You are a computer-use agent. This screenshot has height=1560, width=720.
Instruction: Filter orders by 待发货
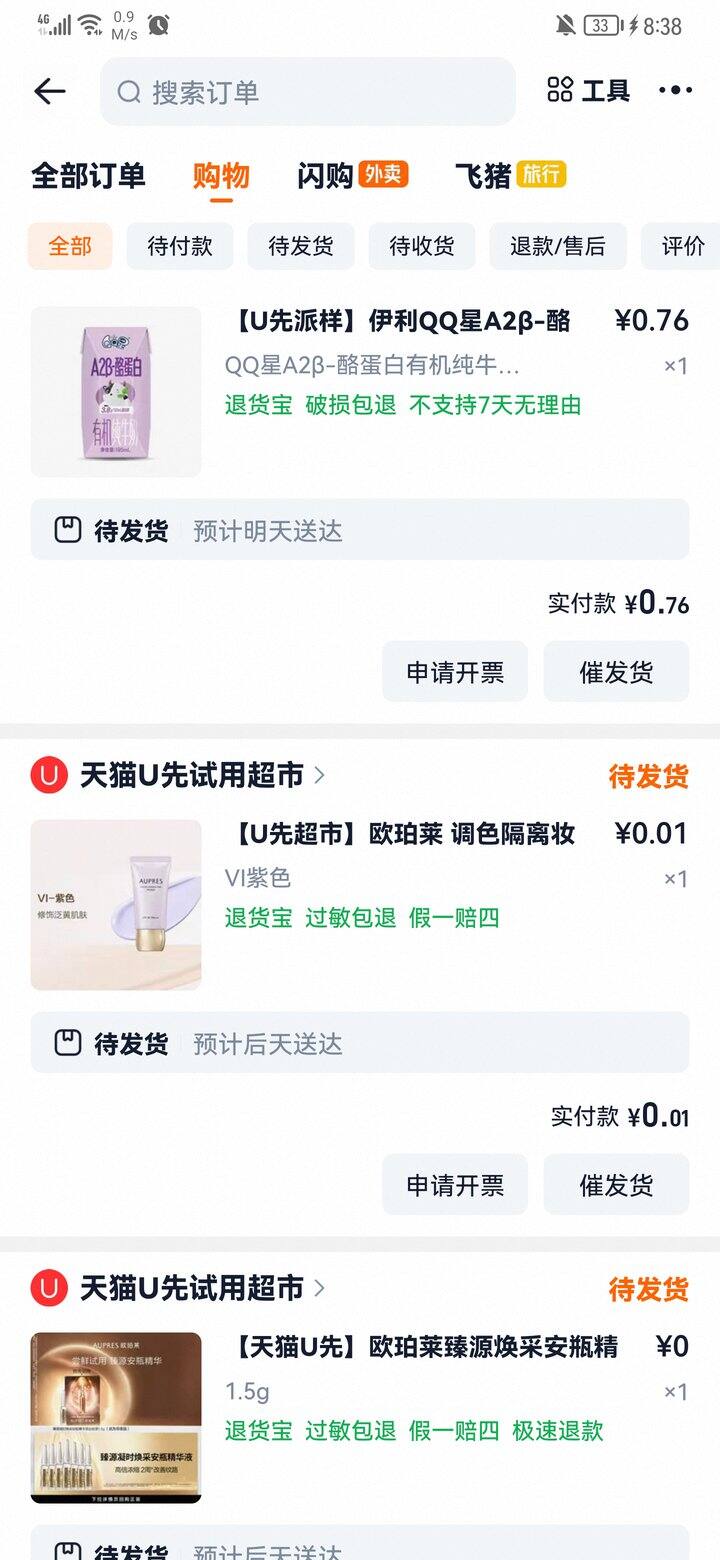click(301, 246)
